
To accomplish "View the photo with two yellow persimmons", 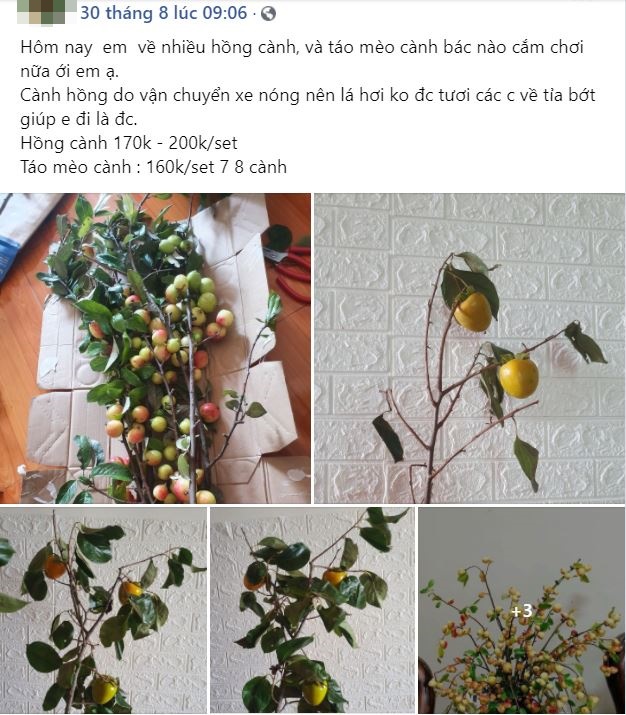I will (469, 348).
